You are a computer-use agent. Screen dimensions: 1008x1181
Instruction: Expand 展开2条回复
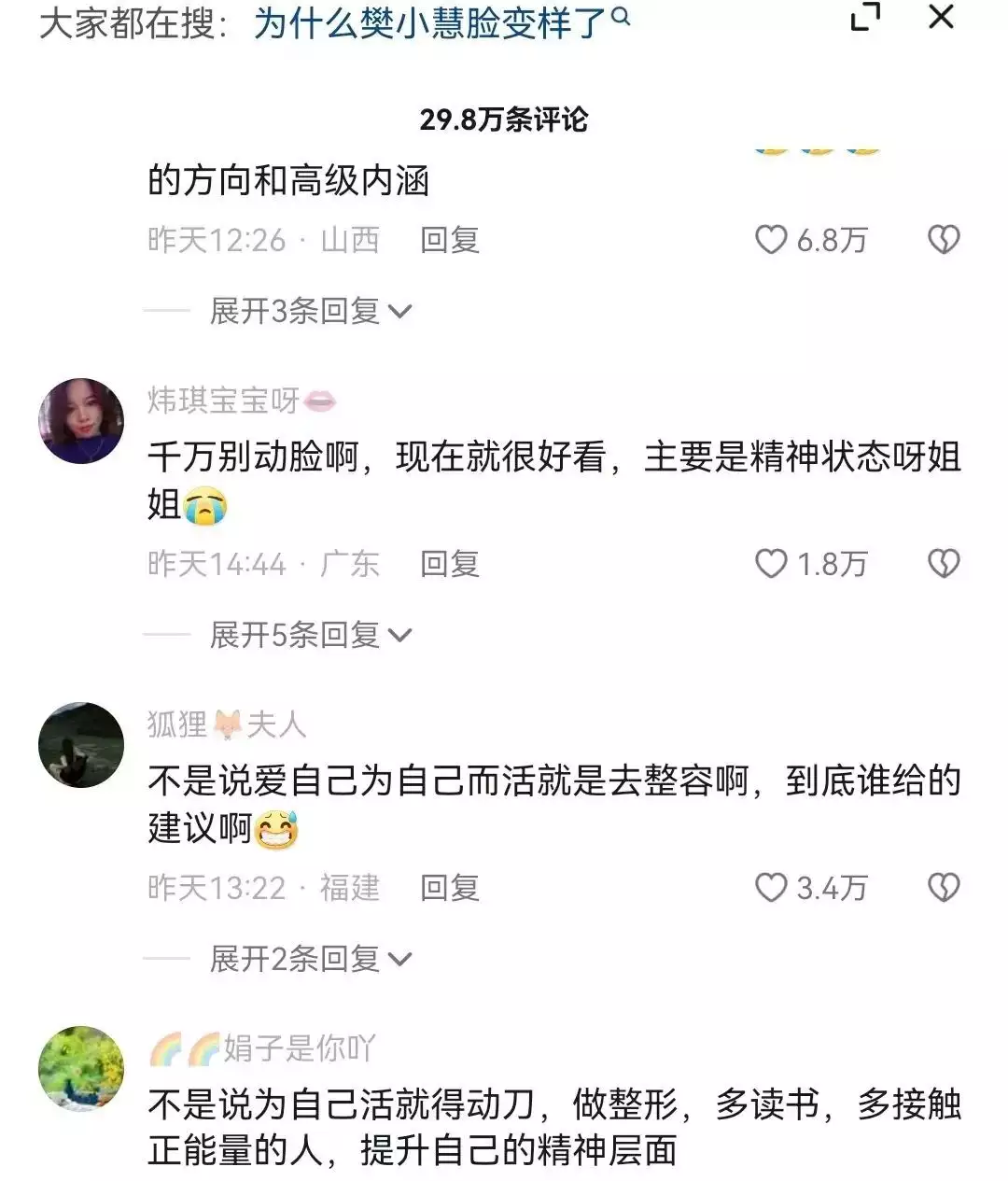tap(310, 959)
